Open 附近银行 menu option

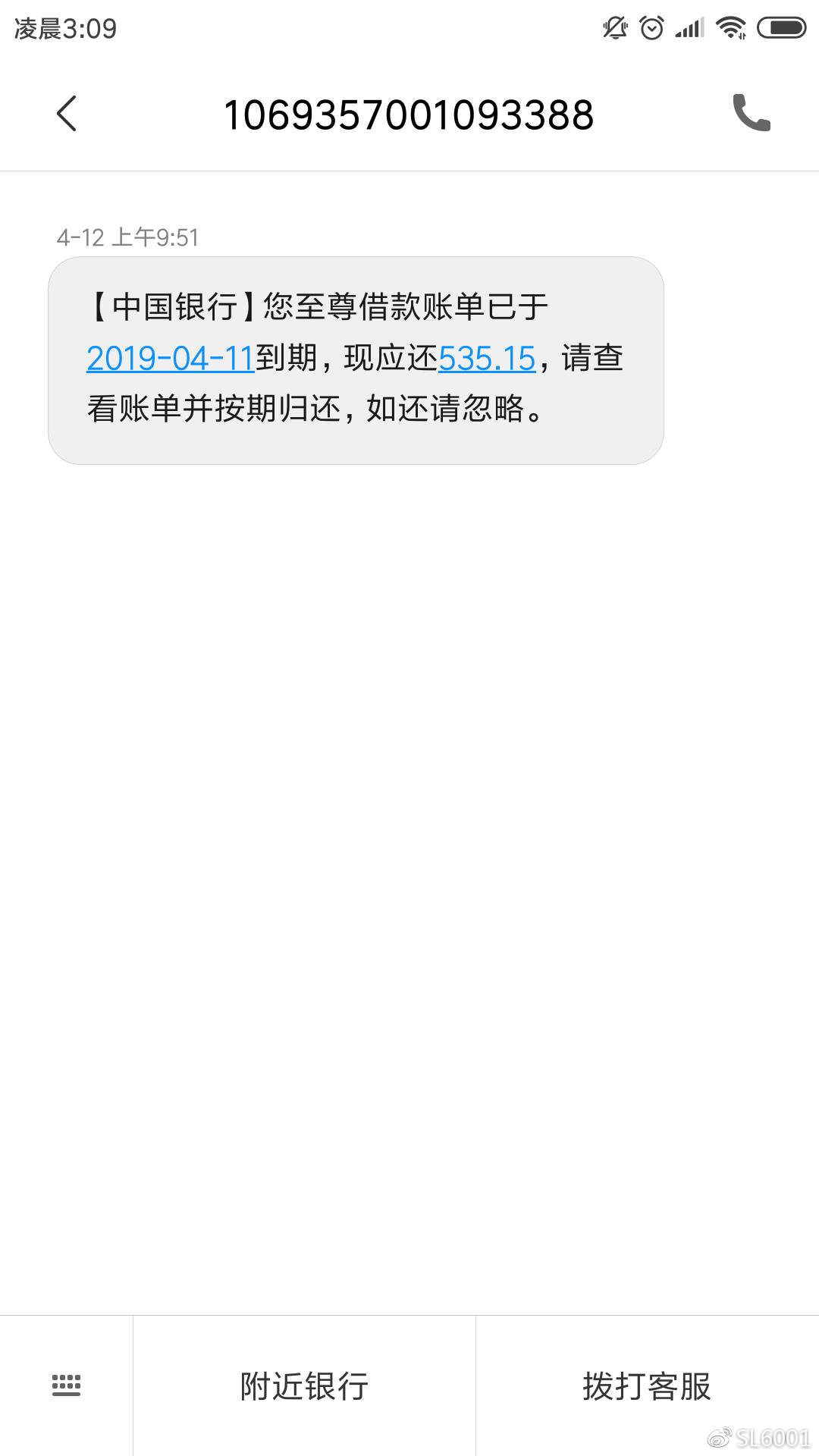304,1385
